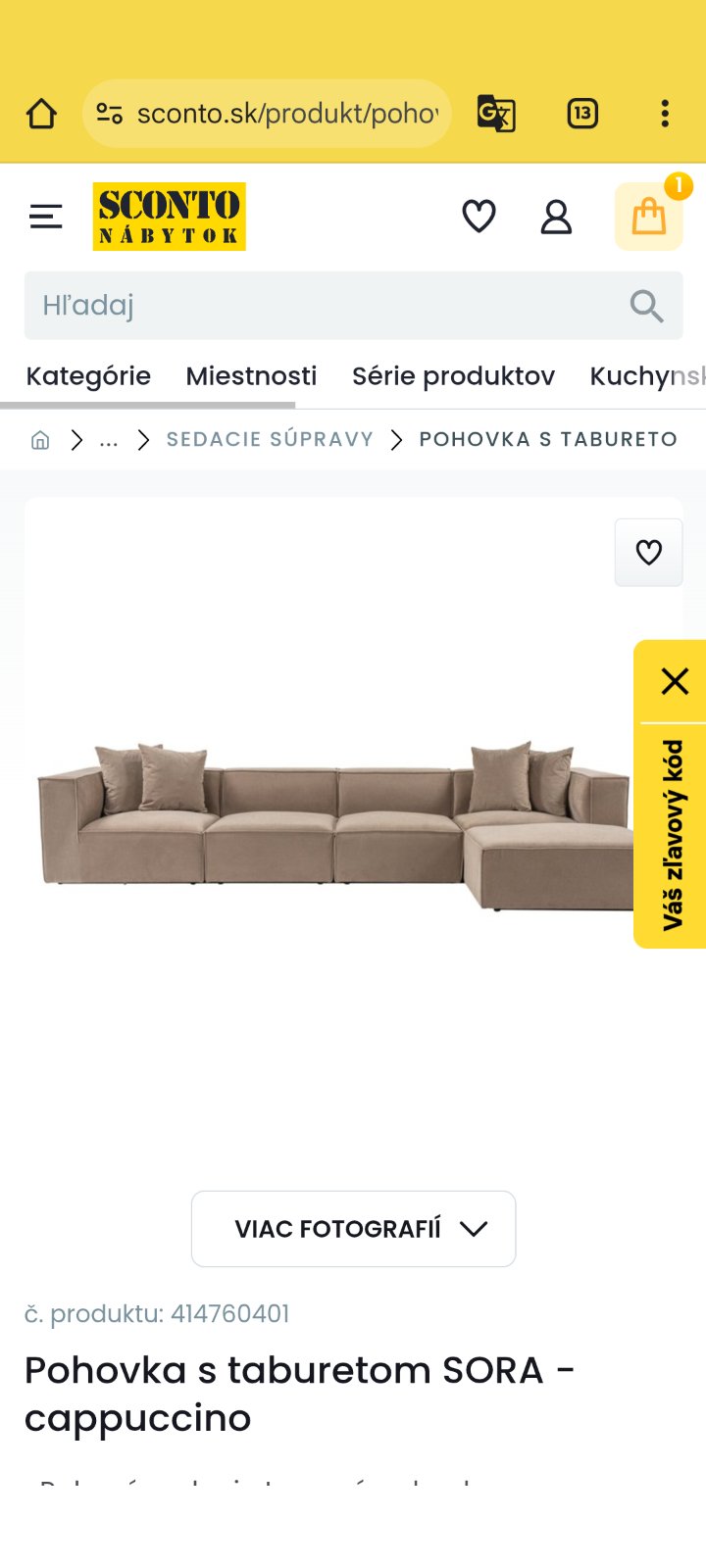Open the sofa product photo

pos(324,823)
